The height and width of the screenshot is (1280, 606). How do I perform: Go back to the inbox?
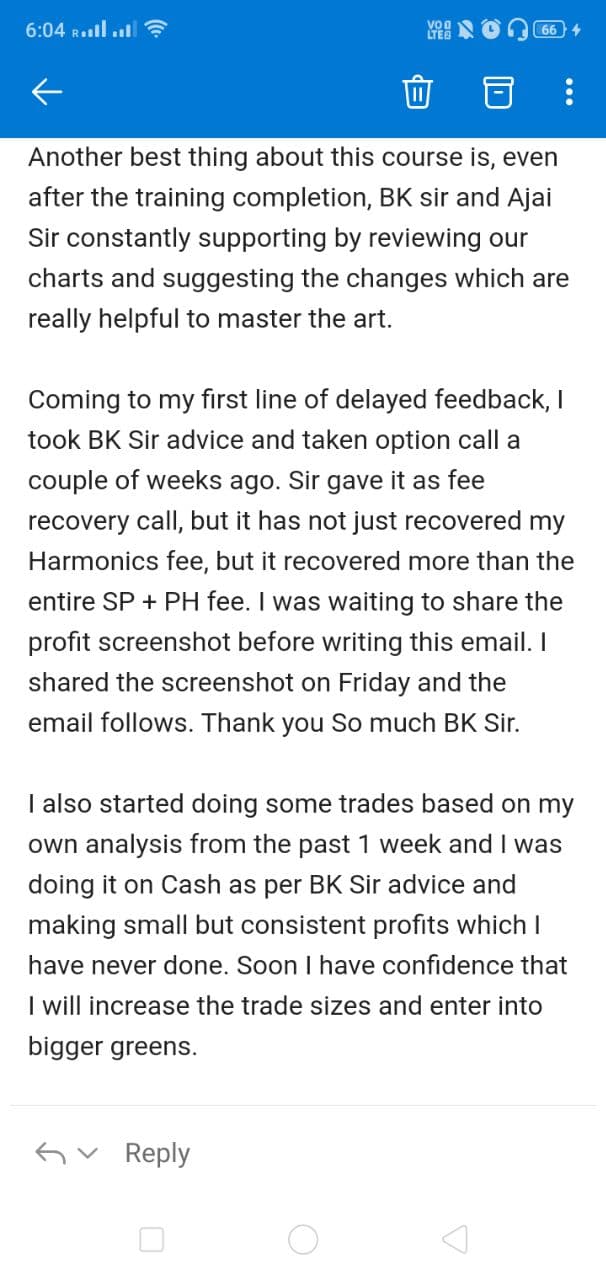(47, 92)
